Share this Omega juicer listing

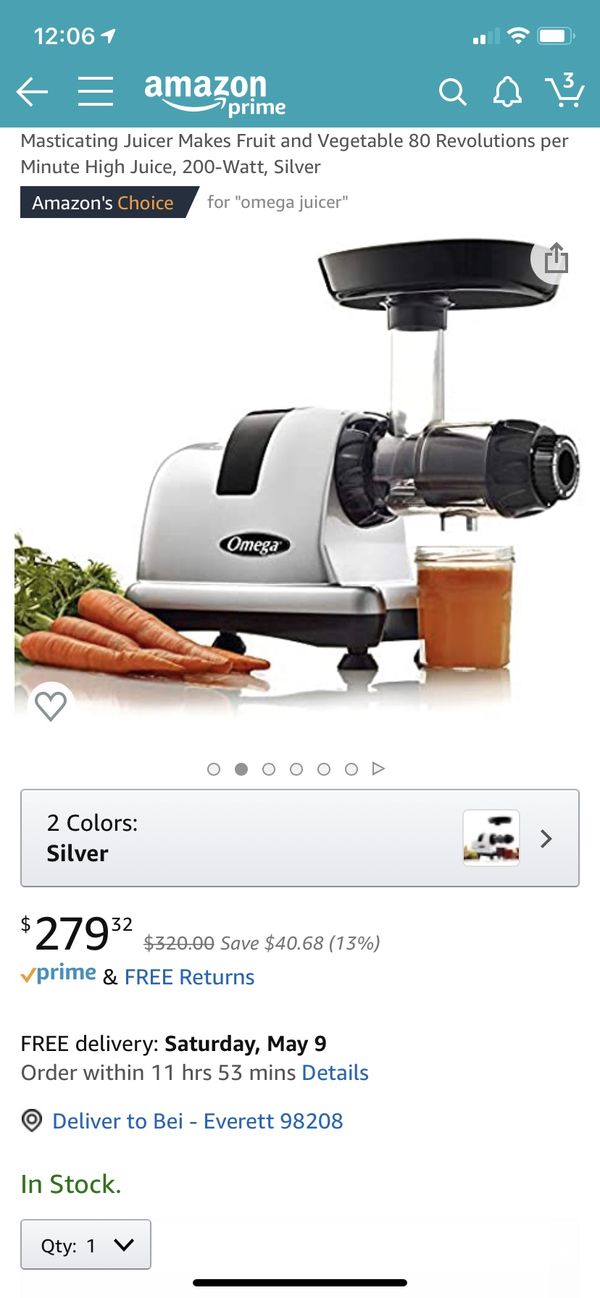[x=555, y=259]
